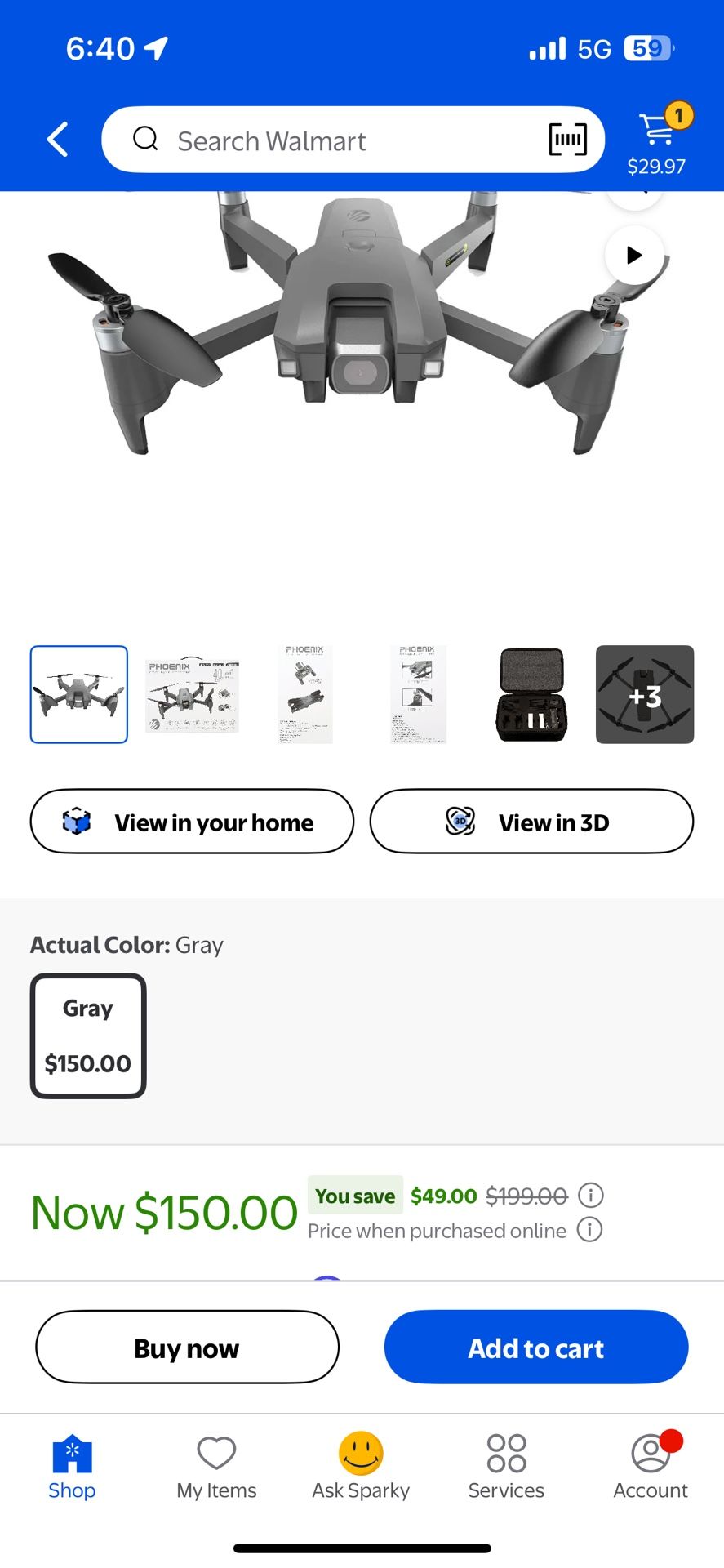Go to My Items tab

(x=216, y=1468)
